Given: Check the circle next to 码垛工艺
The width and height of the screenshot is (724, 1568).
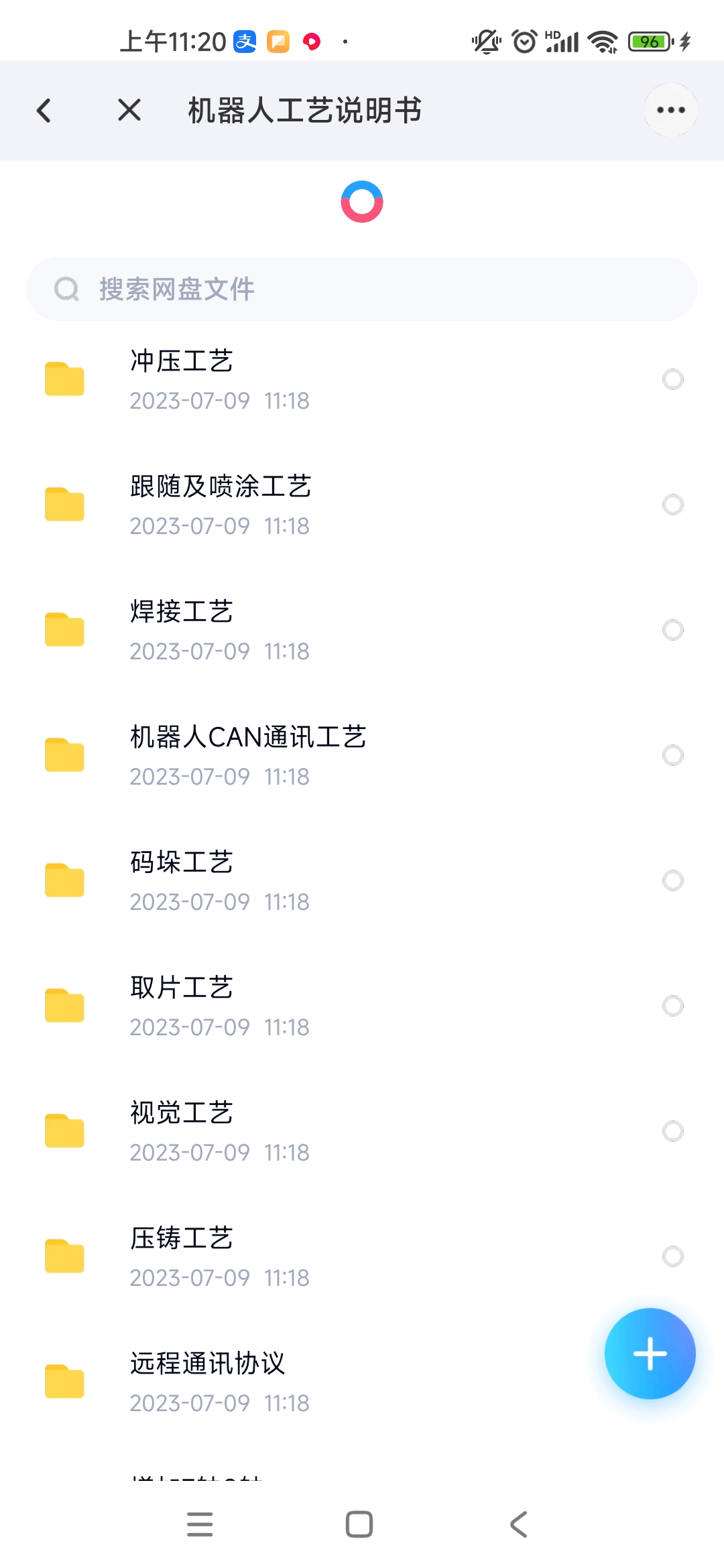Looking at the screenshot, I should coord(672,880).
